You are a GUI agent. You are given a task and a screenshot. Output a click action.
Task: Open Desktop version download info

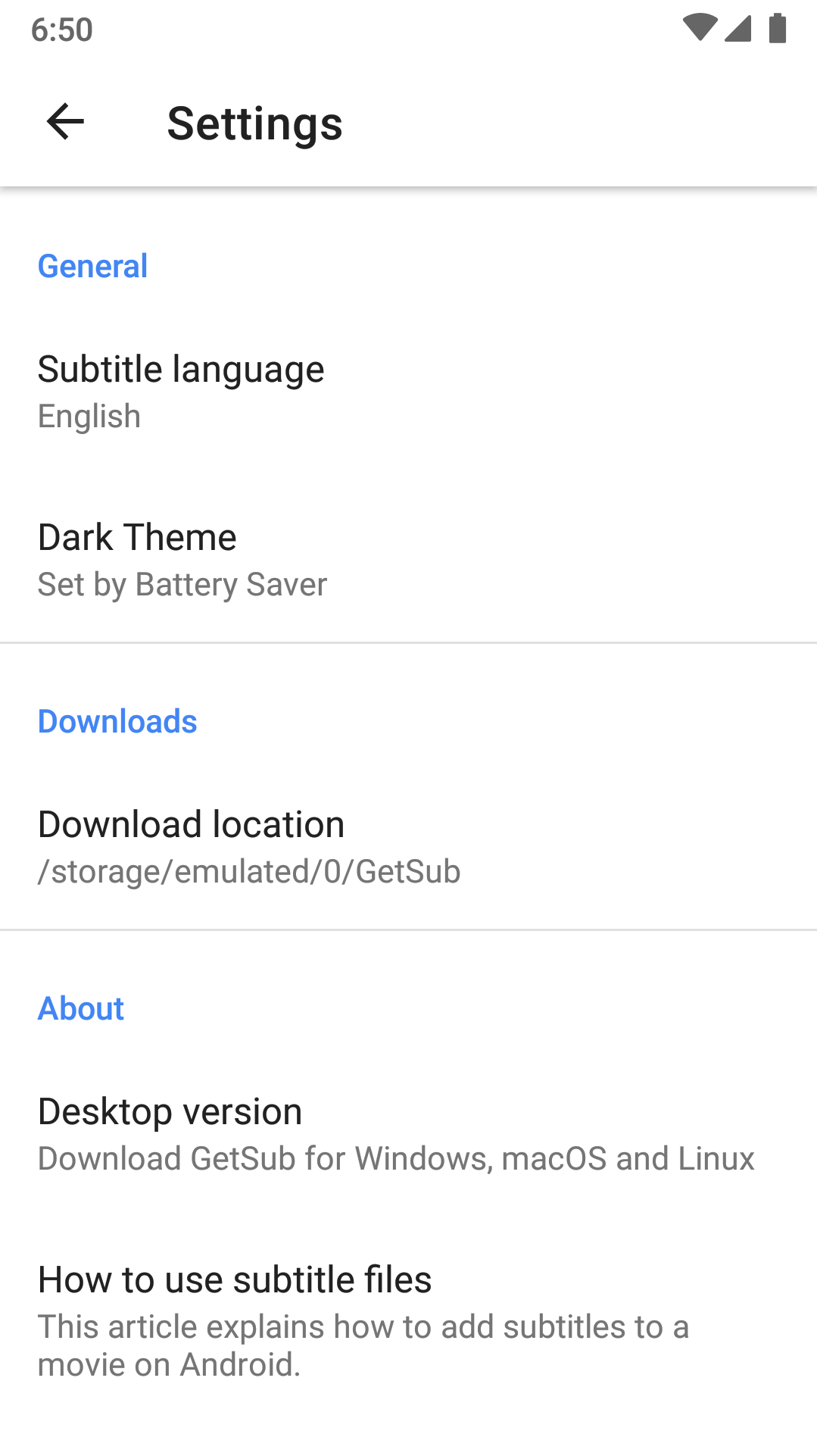tap(408, 1134)
